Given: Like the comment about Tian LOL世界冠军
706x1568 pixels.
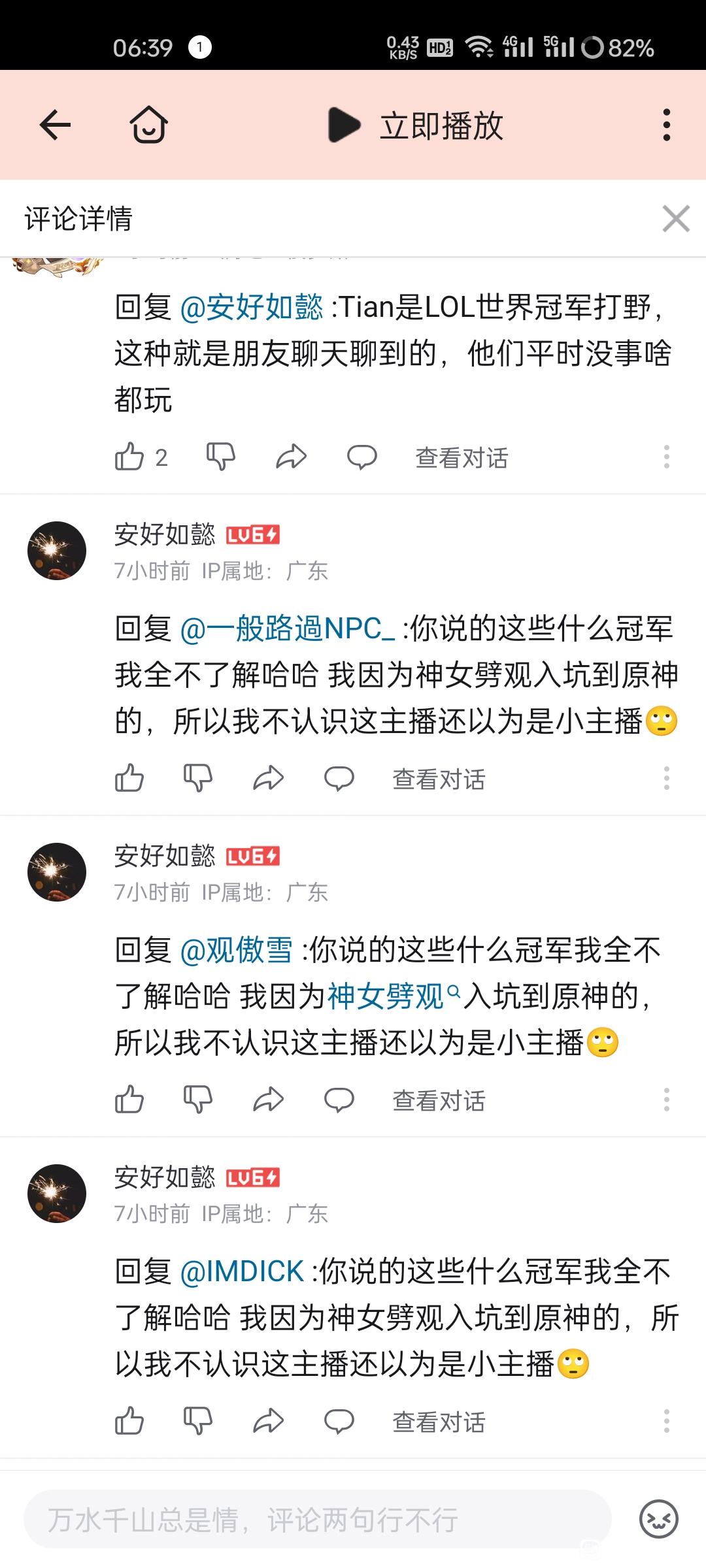Looking at the screenshot, I should point(129,457).
